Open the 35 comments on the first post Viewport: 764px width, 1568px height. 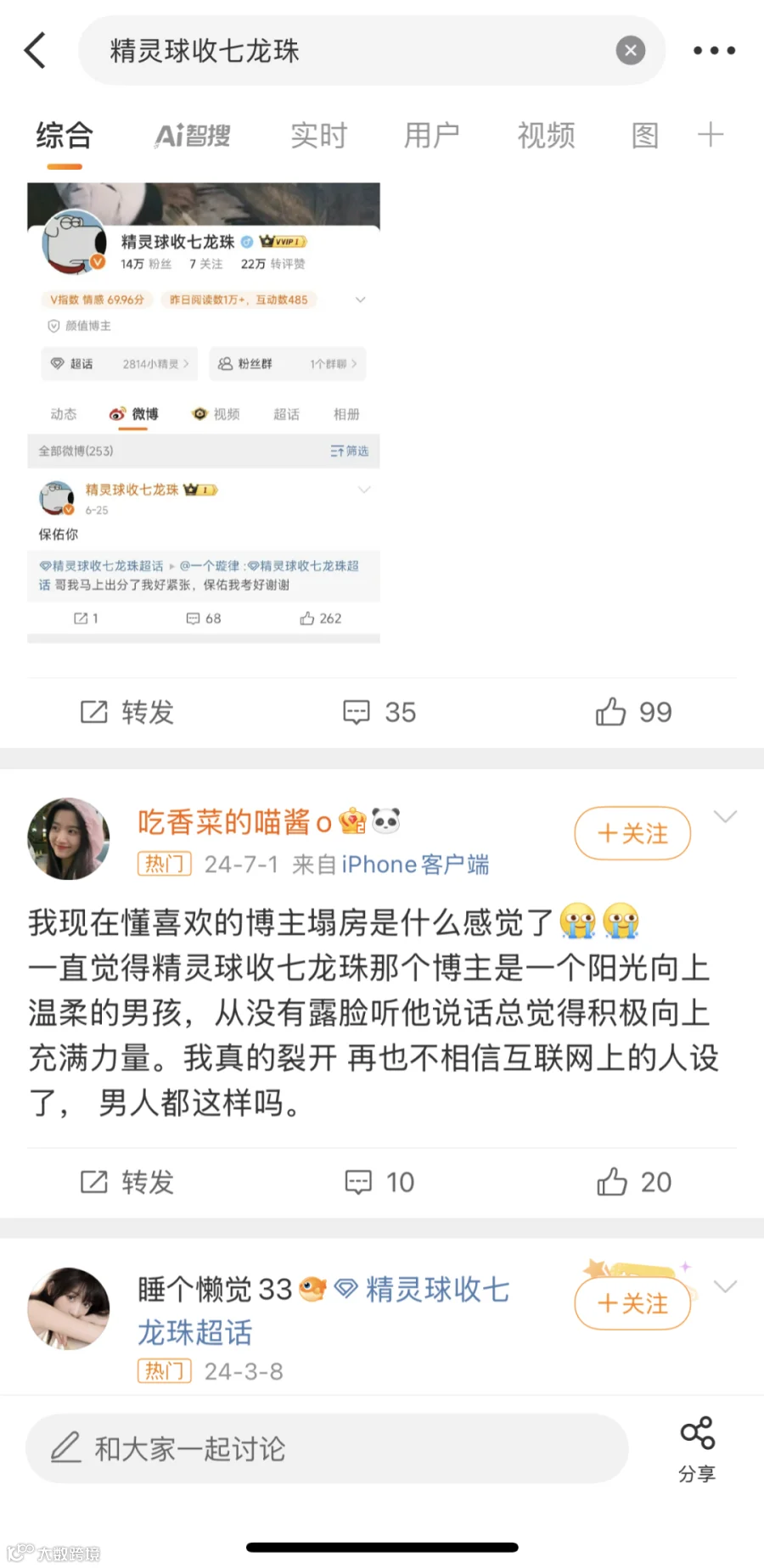pyautogui.click(x=379, y=712)
